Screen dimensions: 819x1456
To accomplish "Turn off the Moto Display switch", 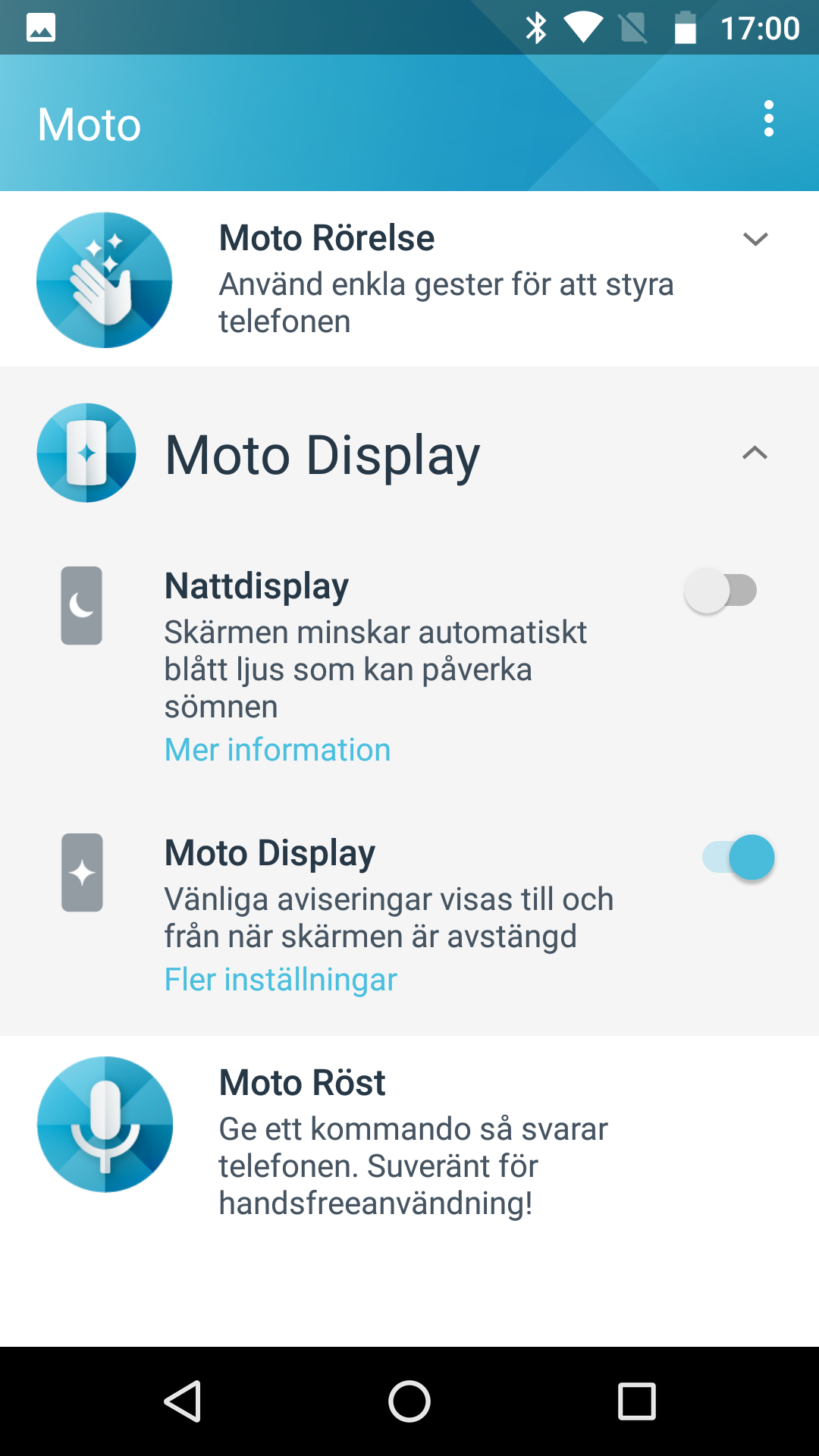I will 739,858.
